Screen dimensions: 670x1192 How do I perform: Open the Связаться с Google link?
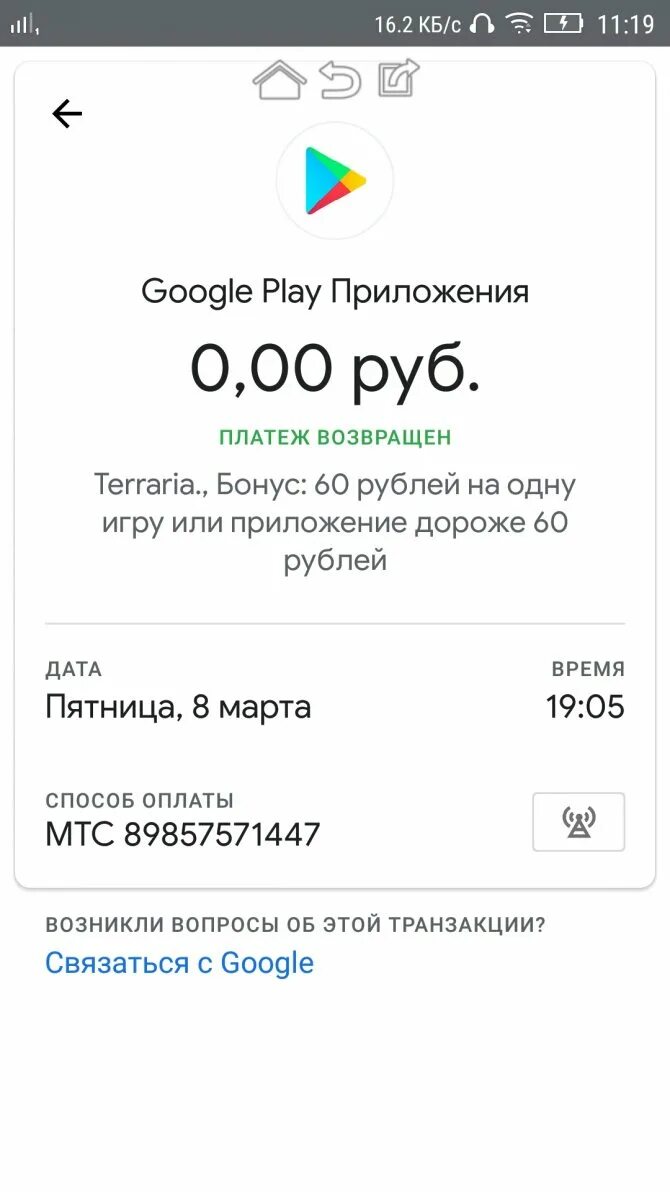click(180, 963)
